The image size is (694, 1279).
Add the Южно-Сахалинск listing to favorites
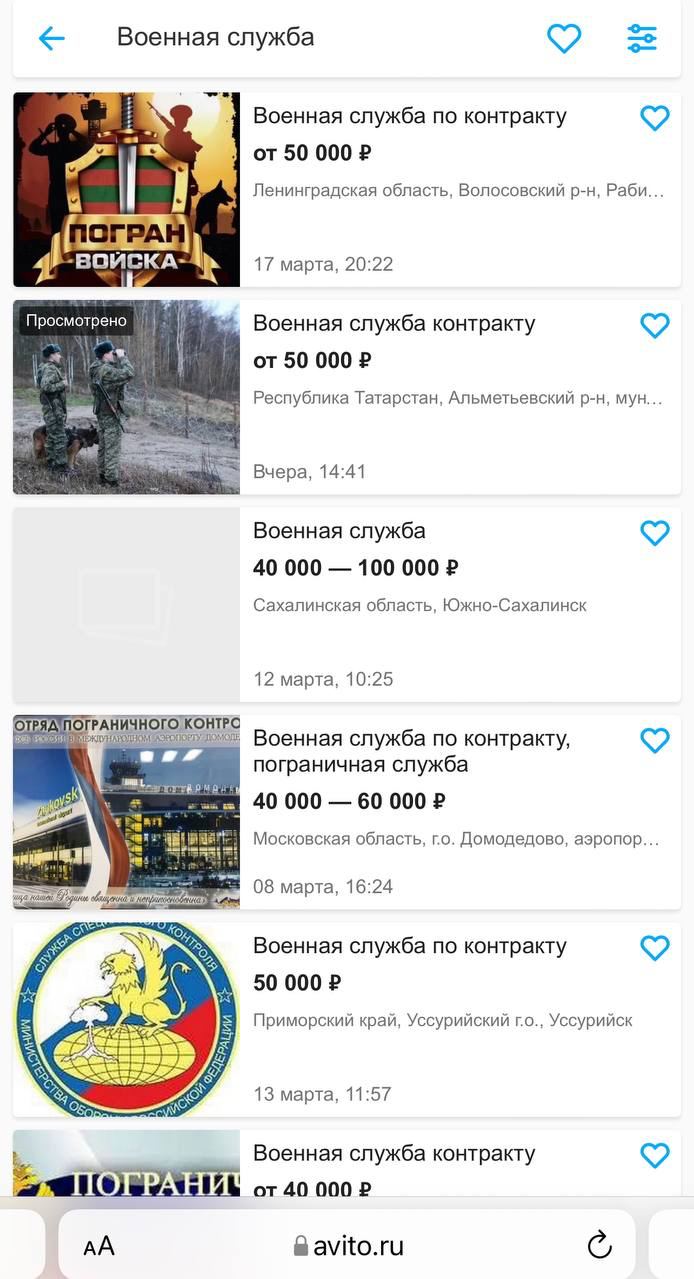click(x=655, y=533)
